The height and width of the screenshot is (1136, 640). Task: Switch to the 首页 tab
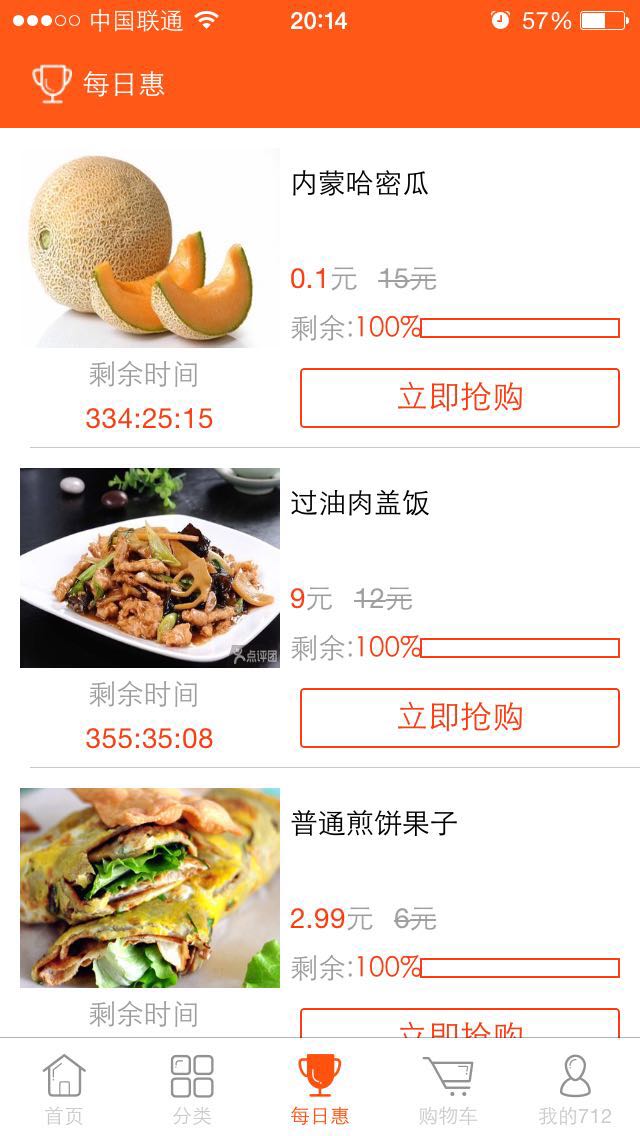[64, 1088]
